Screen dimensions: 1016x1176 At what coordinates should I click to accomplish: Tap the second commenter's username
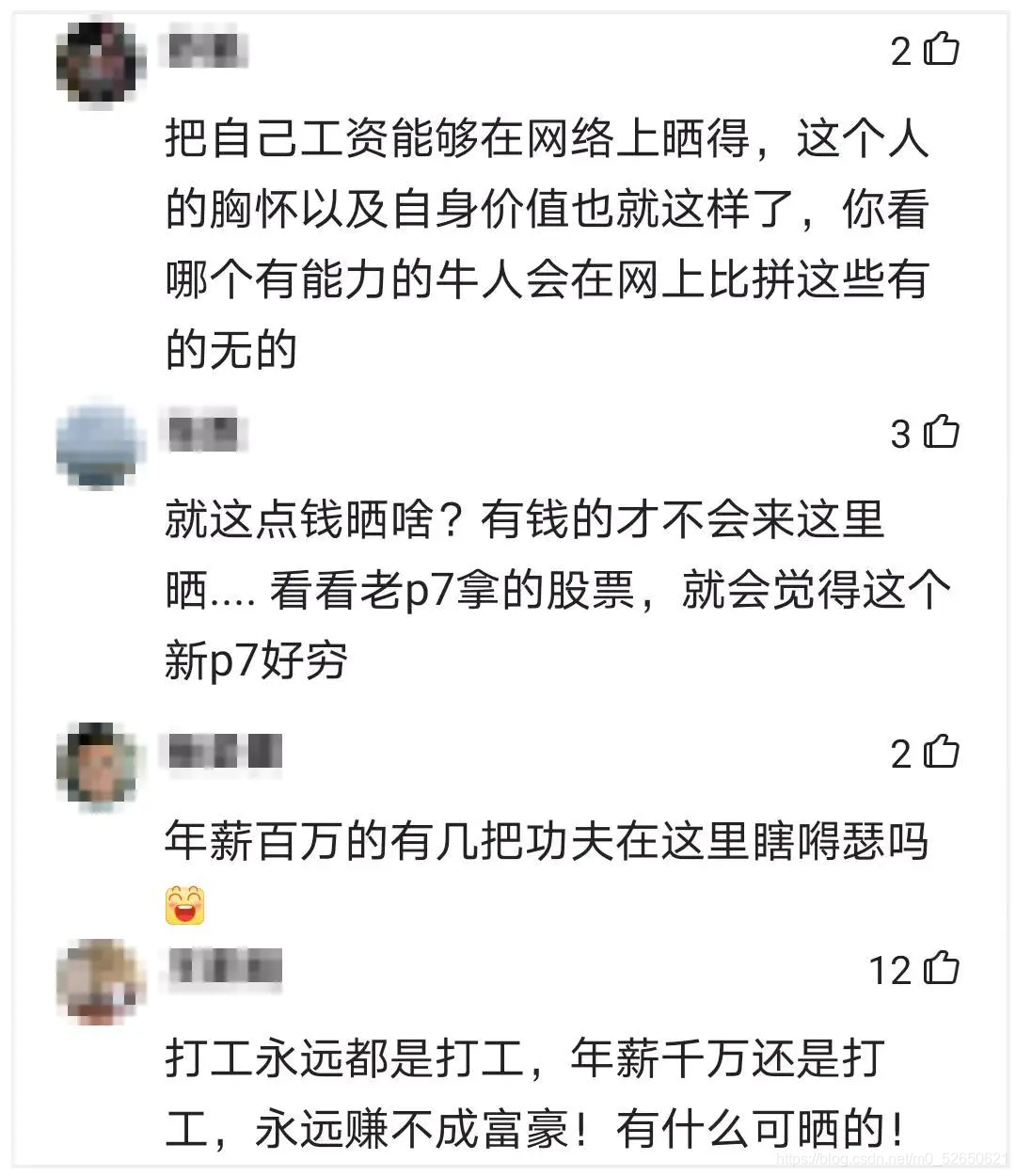pyautogui.click(x=202, y=433)
